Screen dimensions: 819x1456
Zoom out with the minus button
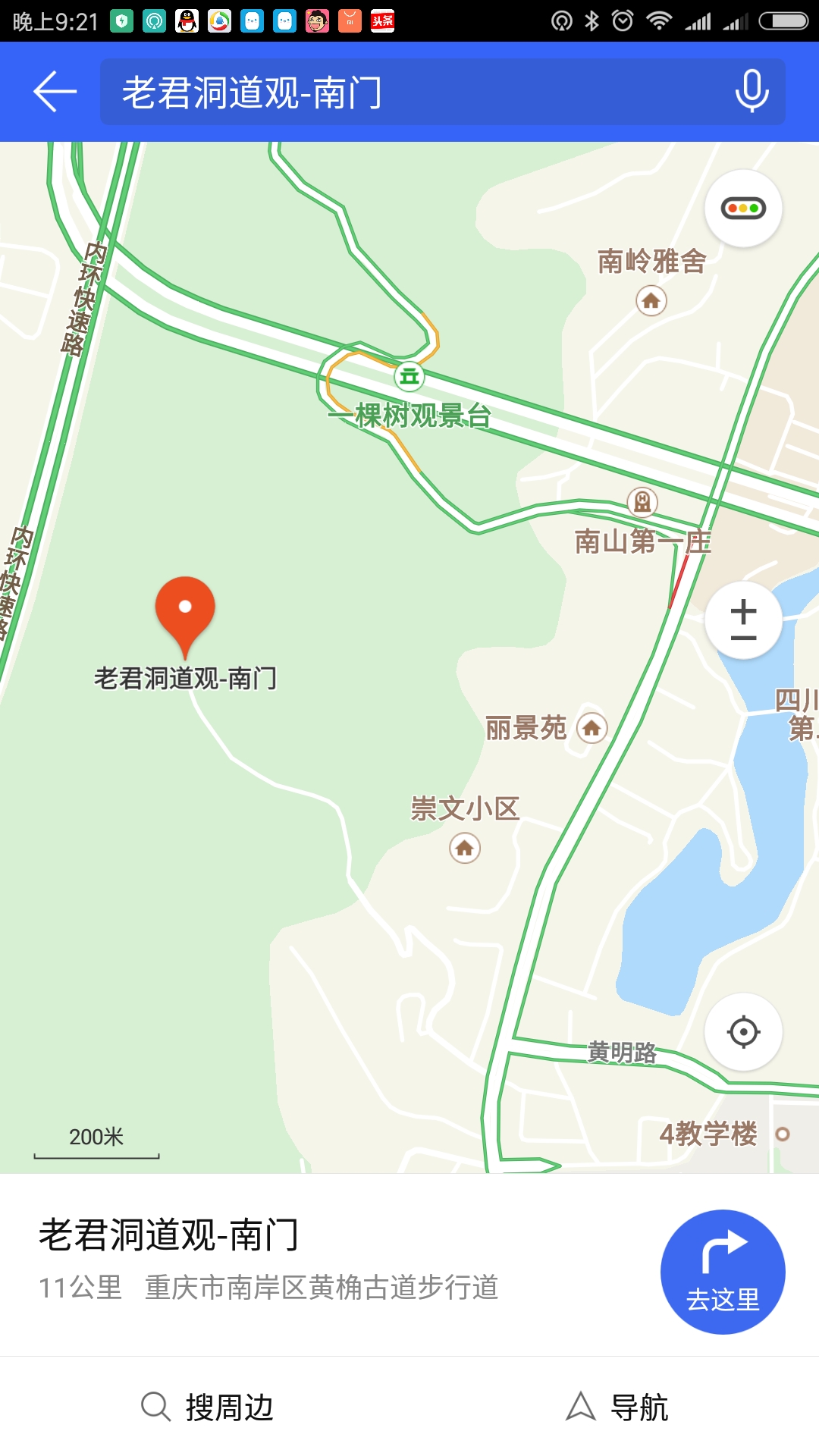pos(743,638)
